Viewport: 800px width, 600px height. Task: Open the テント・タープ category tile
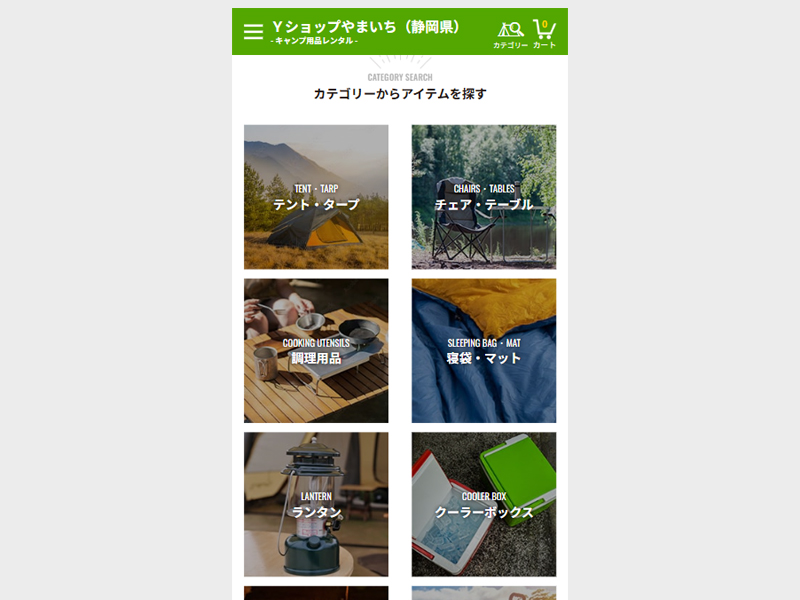316,197
